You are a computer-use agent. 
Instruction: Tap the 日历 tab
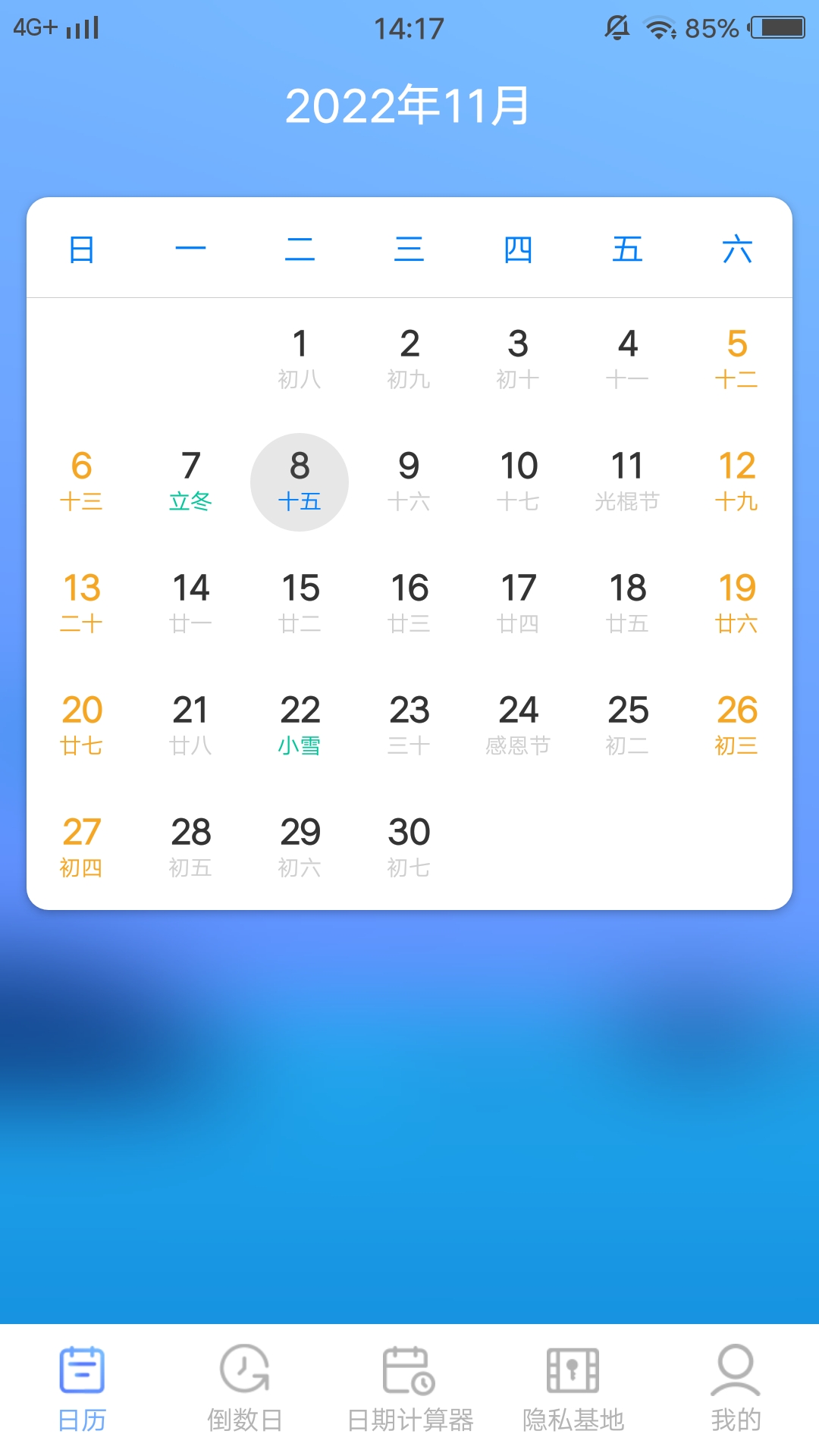click(82, 1389)
